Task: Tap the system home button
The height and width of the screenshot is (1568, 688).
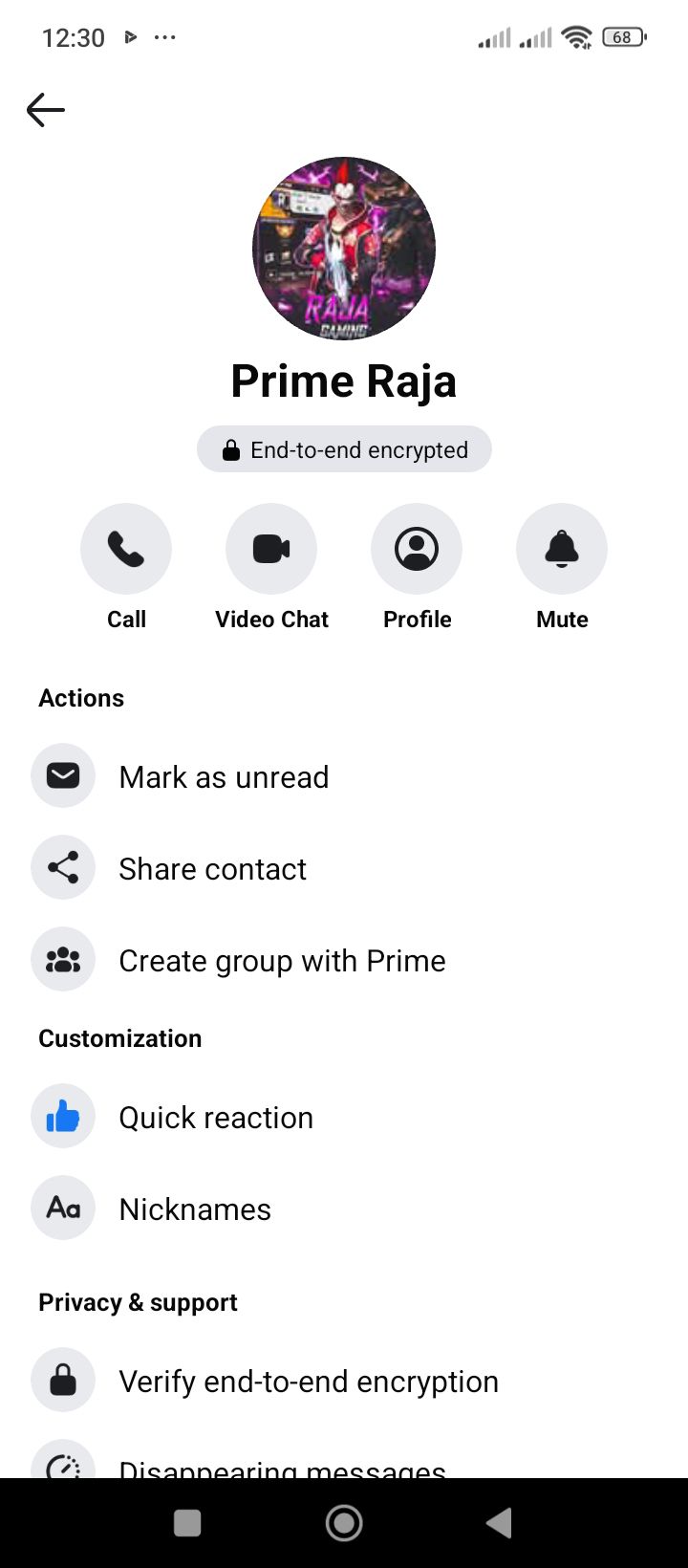Action: 344,1523
